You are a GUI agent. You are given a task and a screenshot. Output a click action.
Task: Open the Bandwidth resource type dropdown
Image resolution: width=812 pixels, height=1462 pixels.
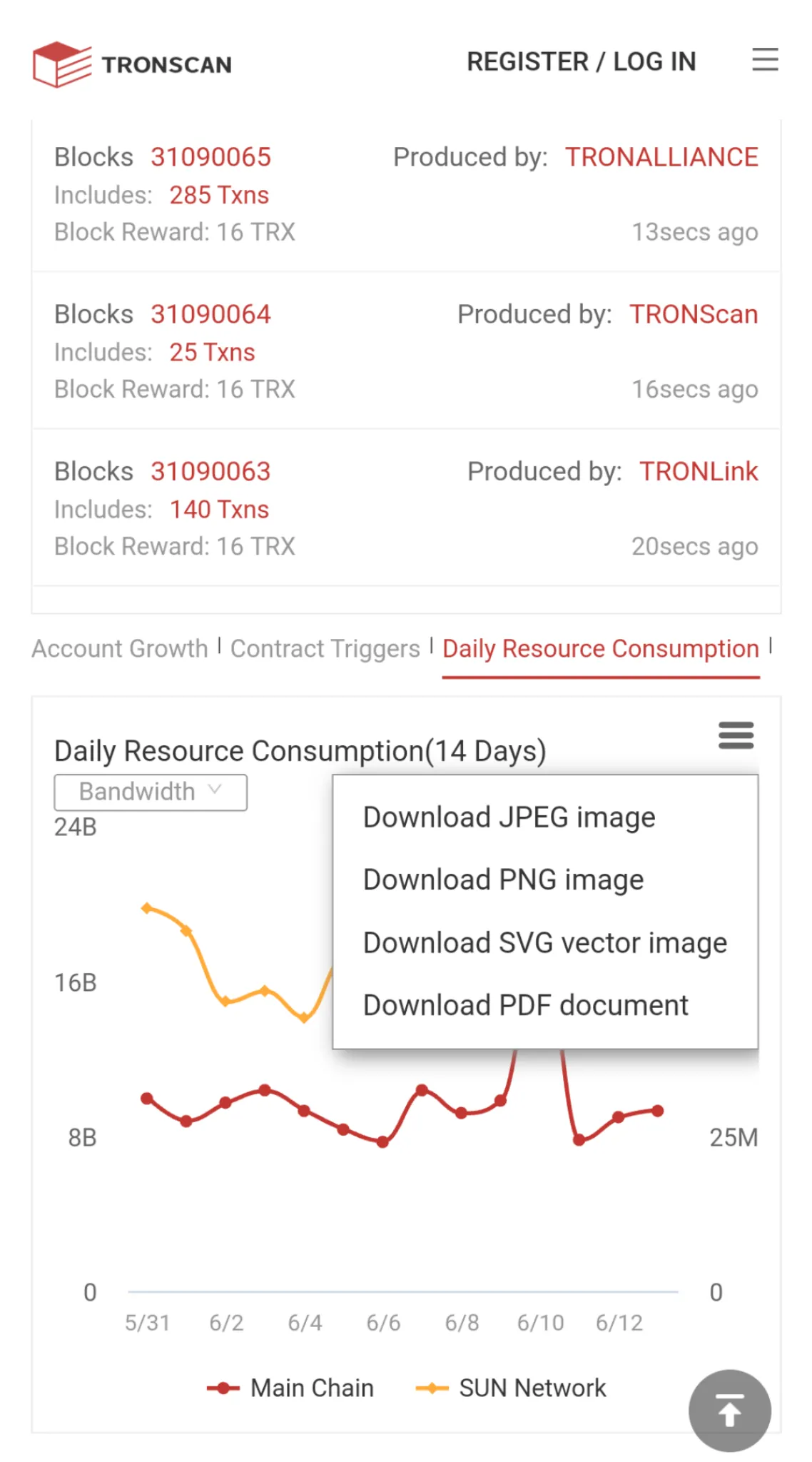point(150,791)
